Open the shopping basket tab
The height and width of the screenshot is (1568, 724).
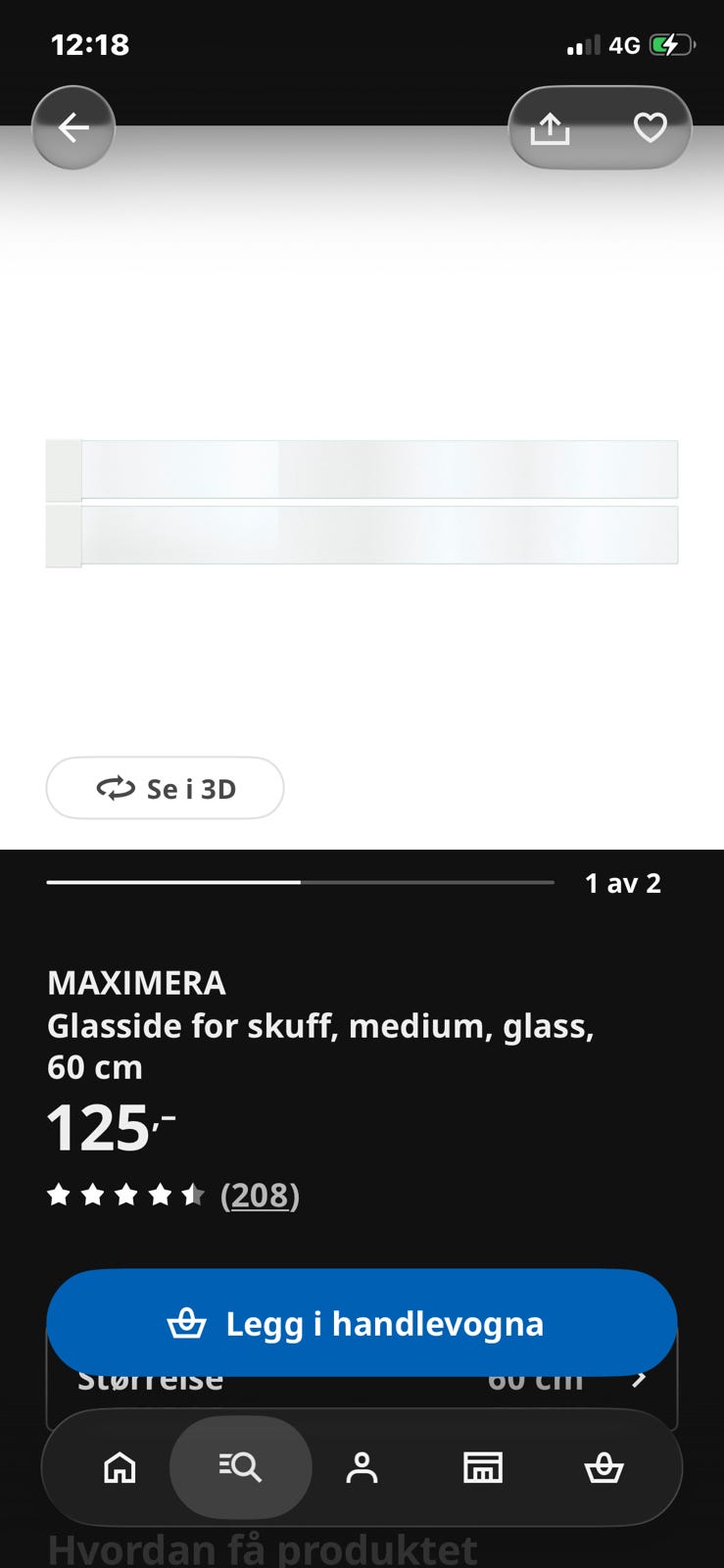tap(603, 1467)
